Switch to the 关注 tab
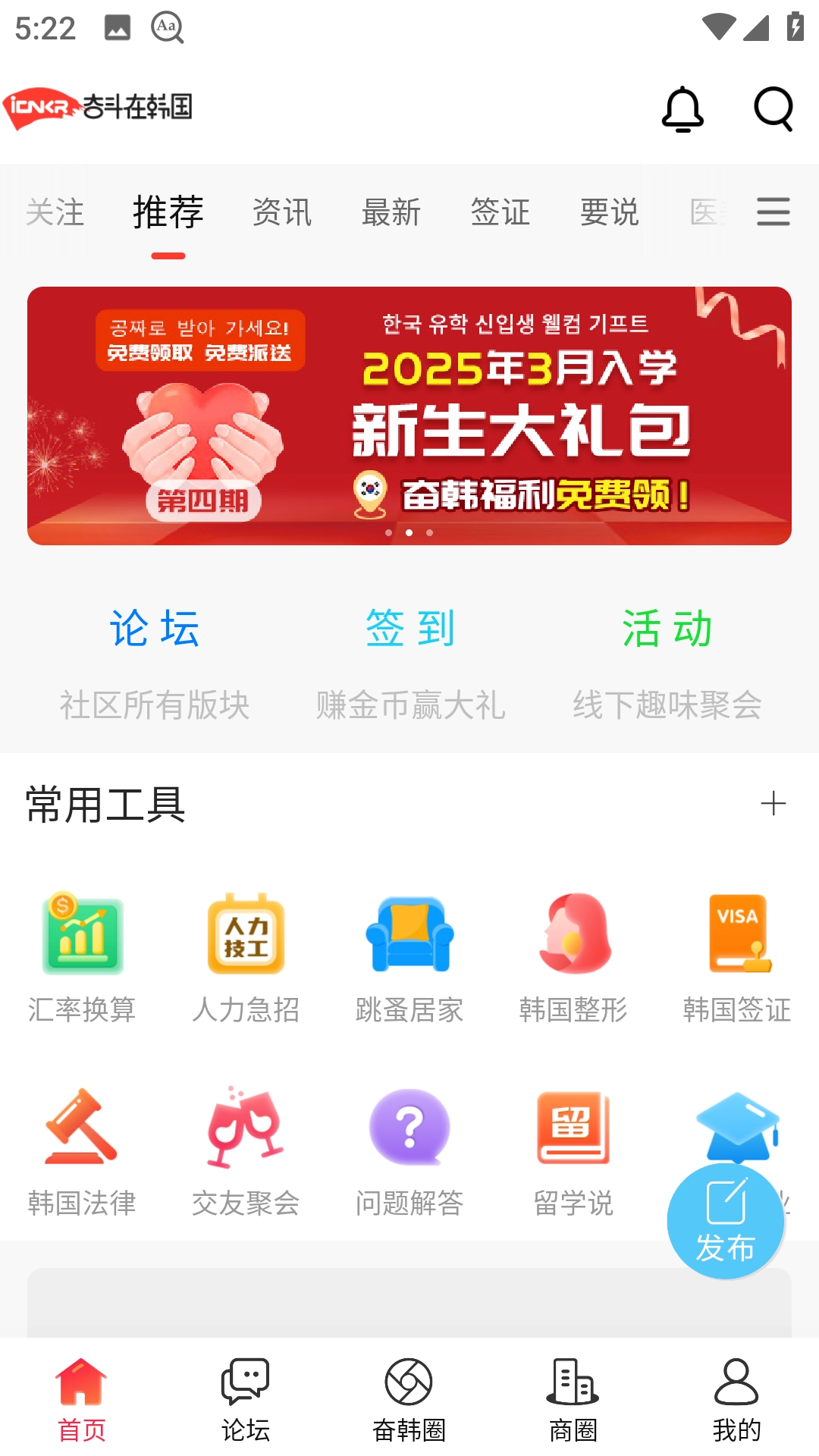Viewport: 819px width, 1456px height. (55, 212)
